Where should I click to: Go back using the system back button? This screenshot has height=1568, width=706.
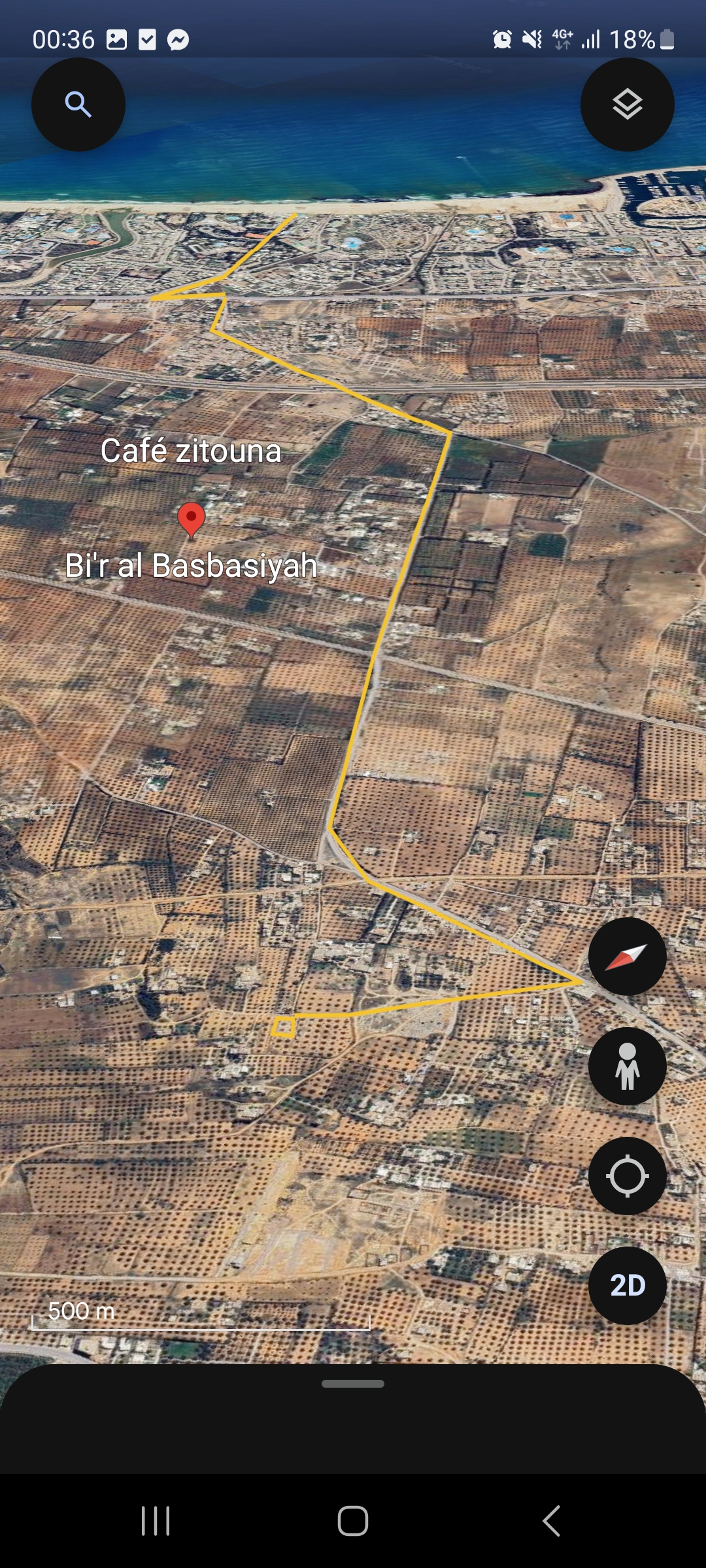[x=551, y=1521]
